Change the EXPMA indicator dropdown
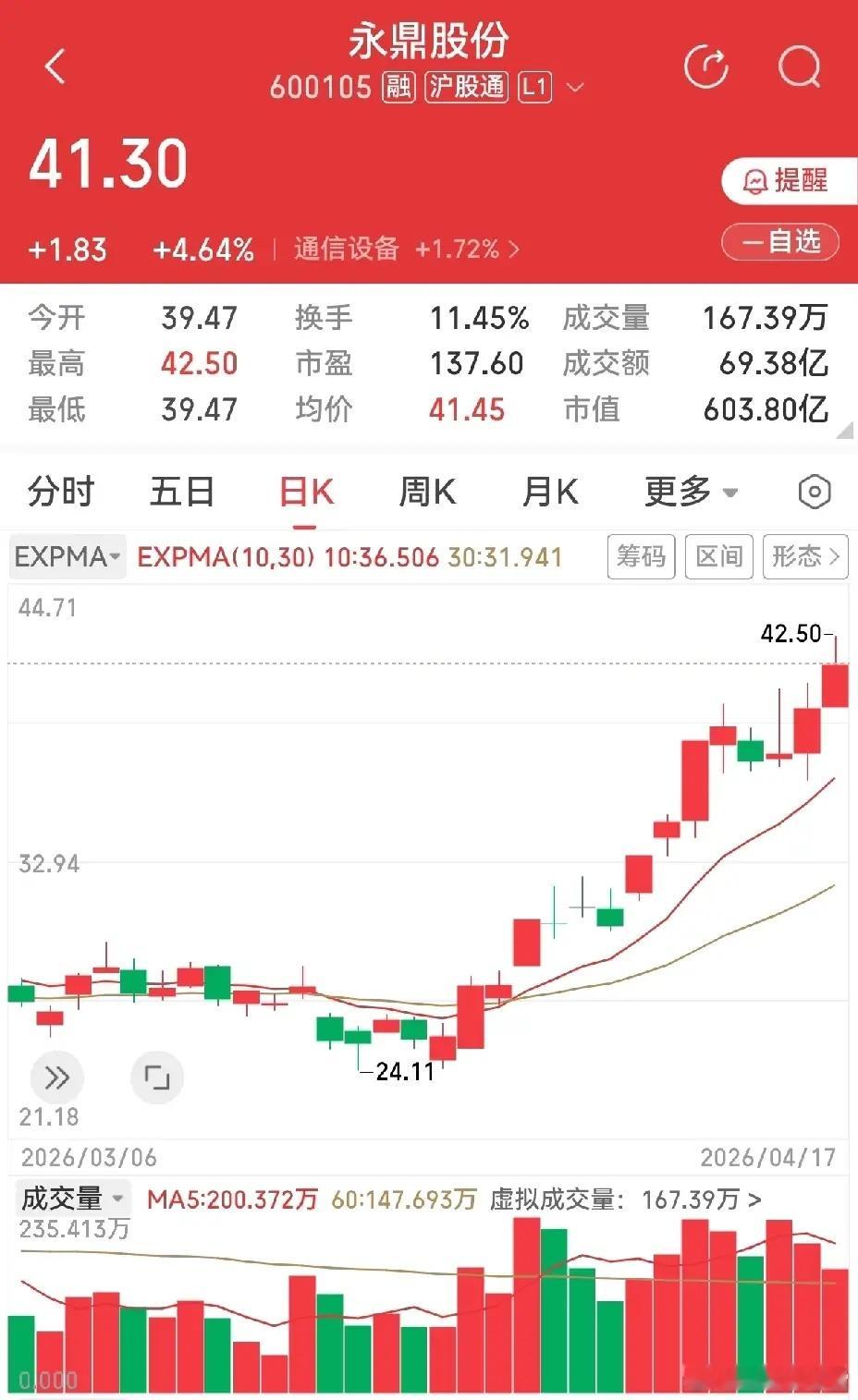Image resolution: width=858 pixels, height=1400 pixels. 67,556
